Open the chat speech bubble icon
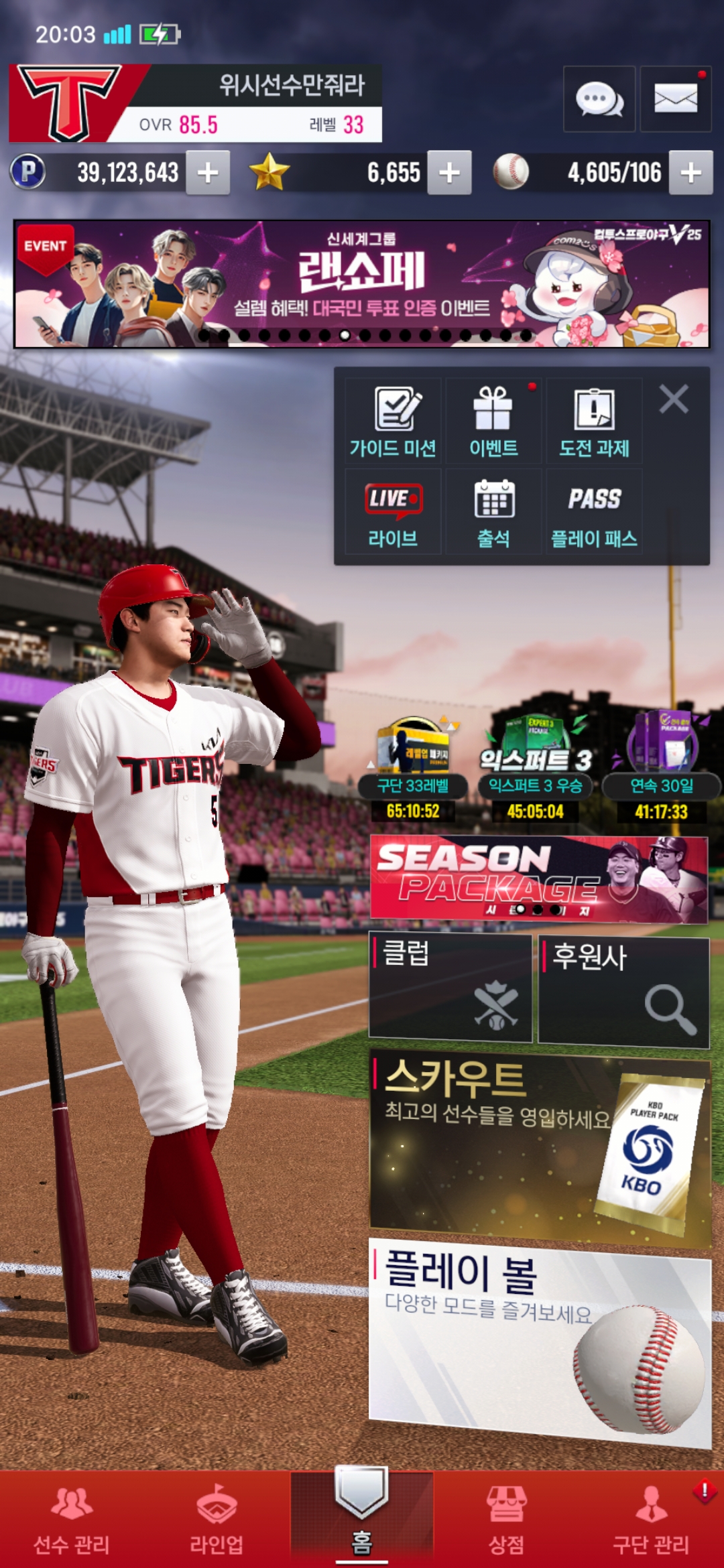 (599, 99)
